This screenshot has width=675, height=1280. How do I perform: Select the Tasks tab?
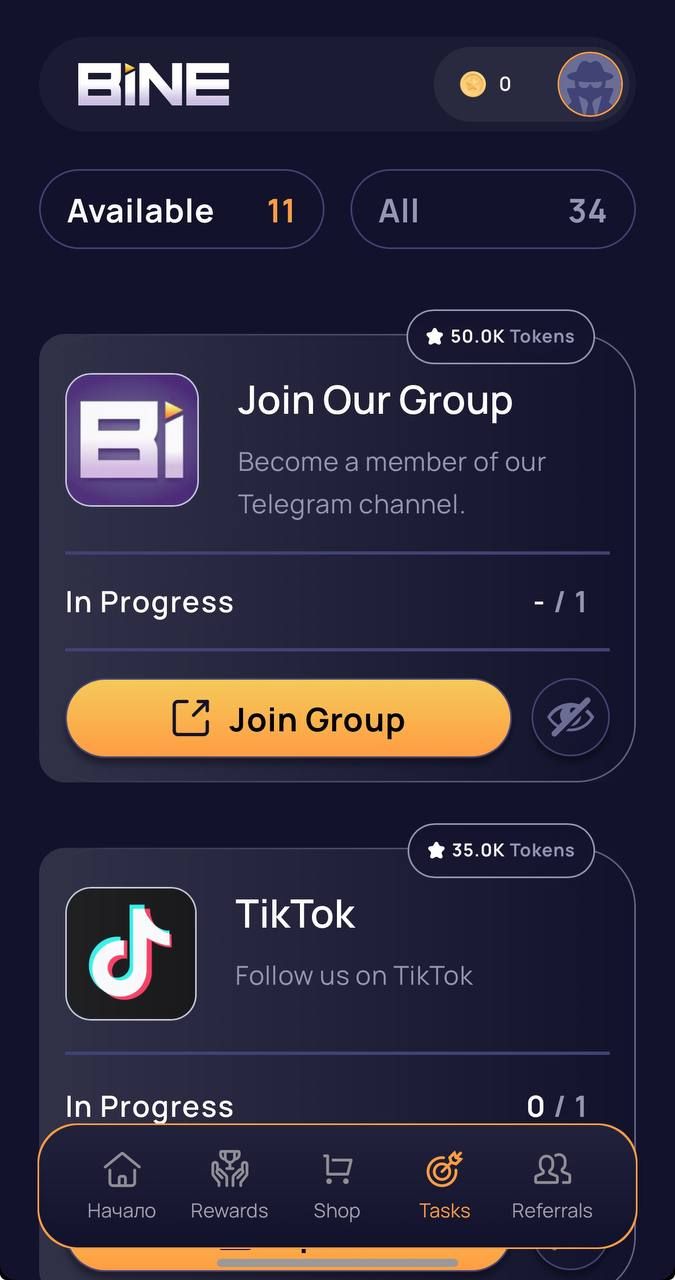pos(444,1186)
